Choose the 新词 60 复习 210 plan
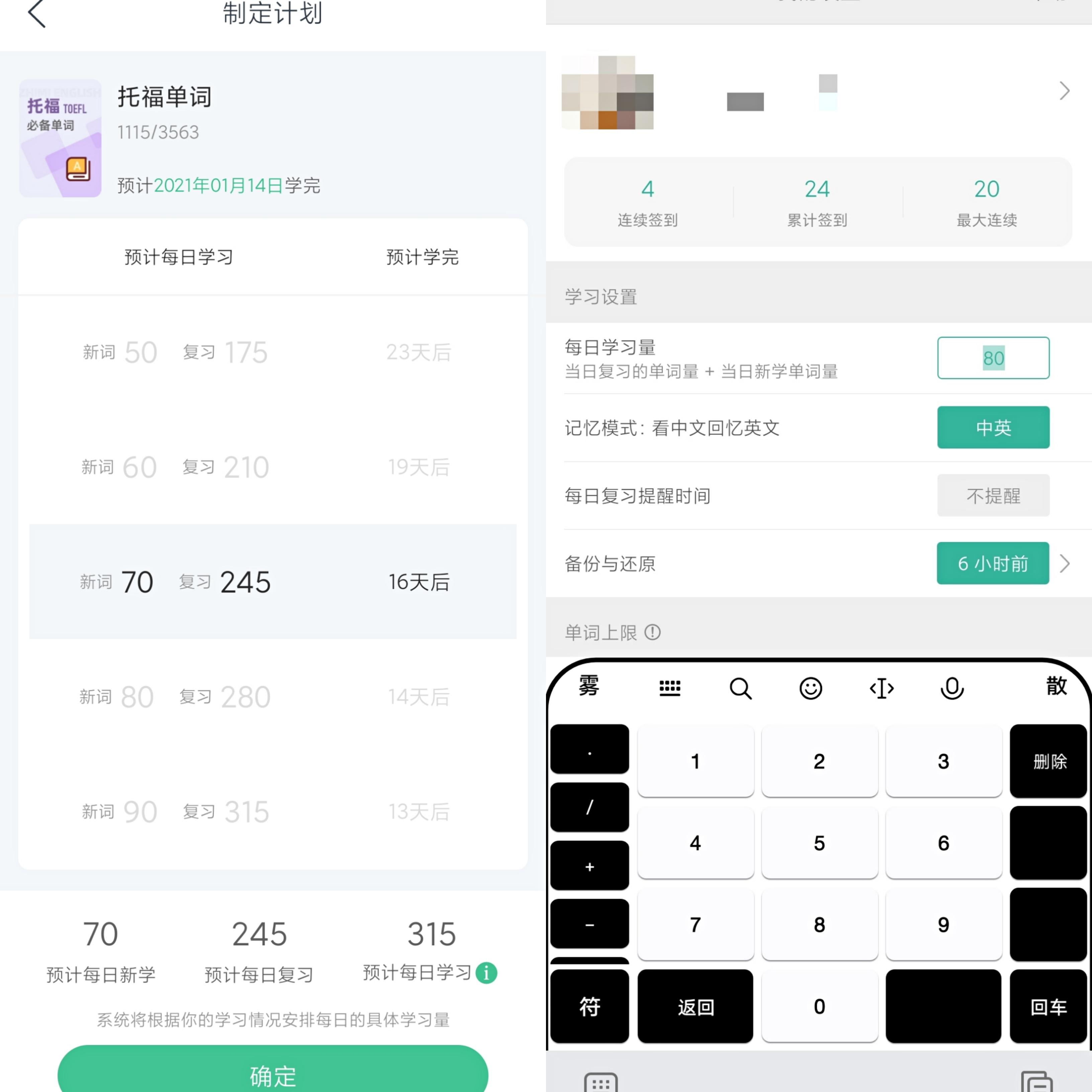 click(272, 467)
